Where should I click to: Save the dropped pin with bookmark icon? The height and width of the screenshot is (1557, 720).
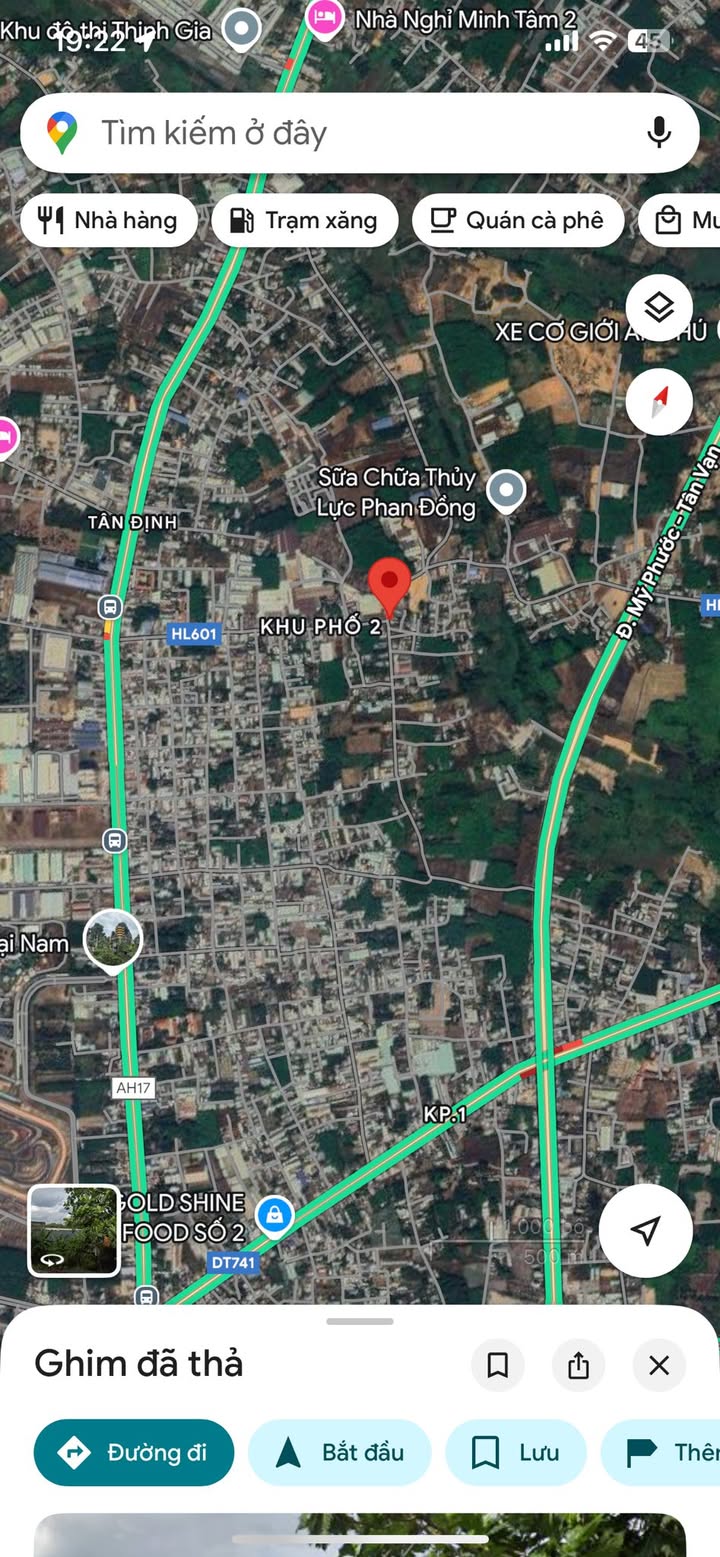coord(497,1365)
